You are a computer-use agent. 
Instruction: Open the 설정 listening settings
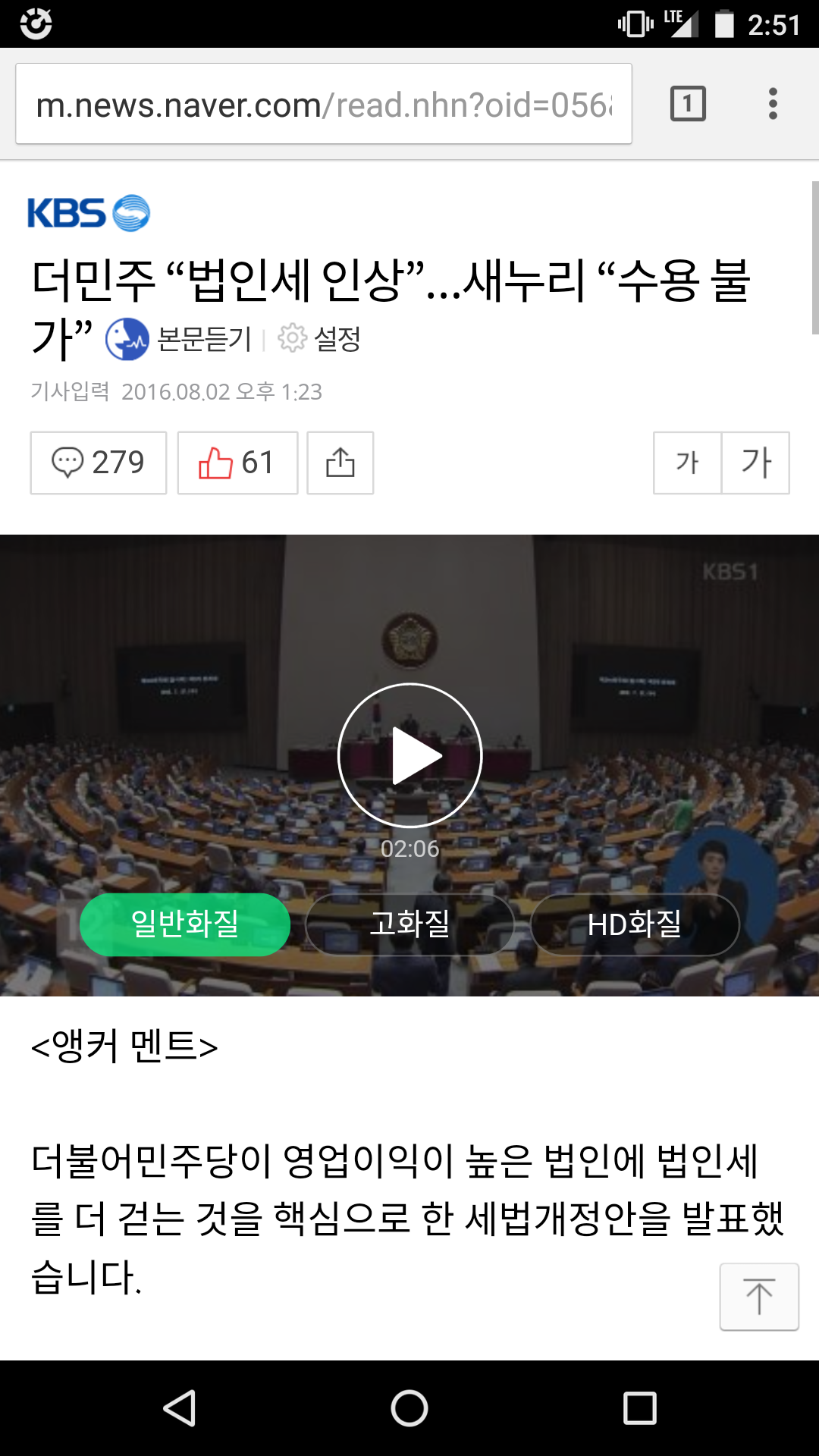point(320,339)
